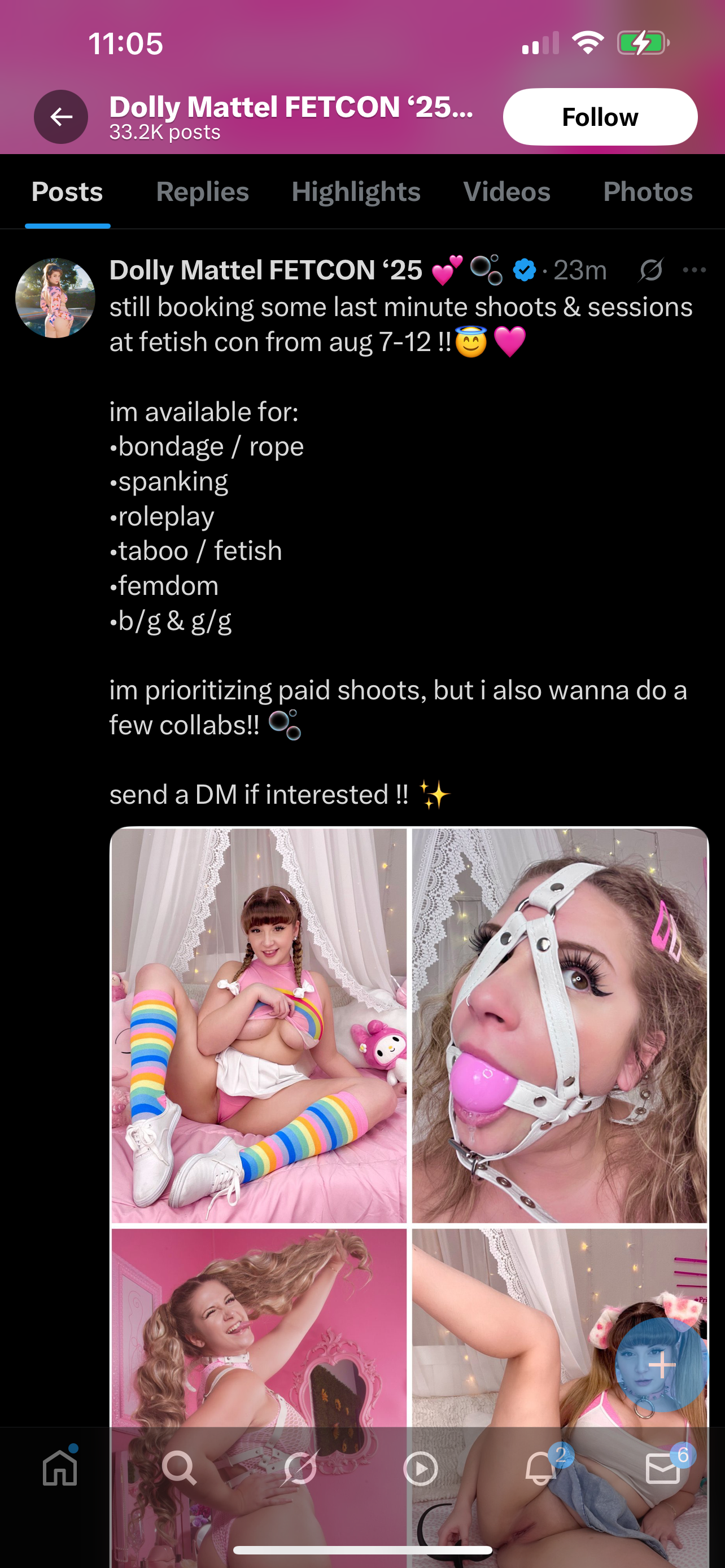Open the Highlights tab

(x=356, y=192)
